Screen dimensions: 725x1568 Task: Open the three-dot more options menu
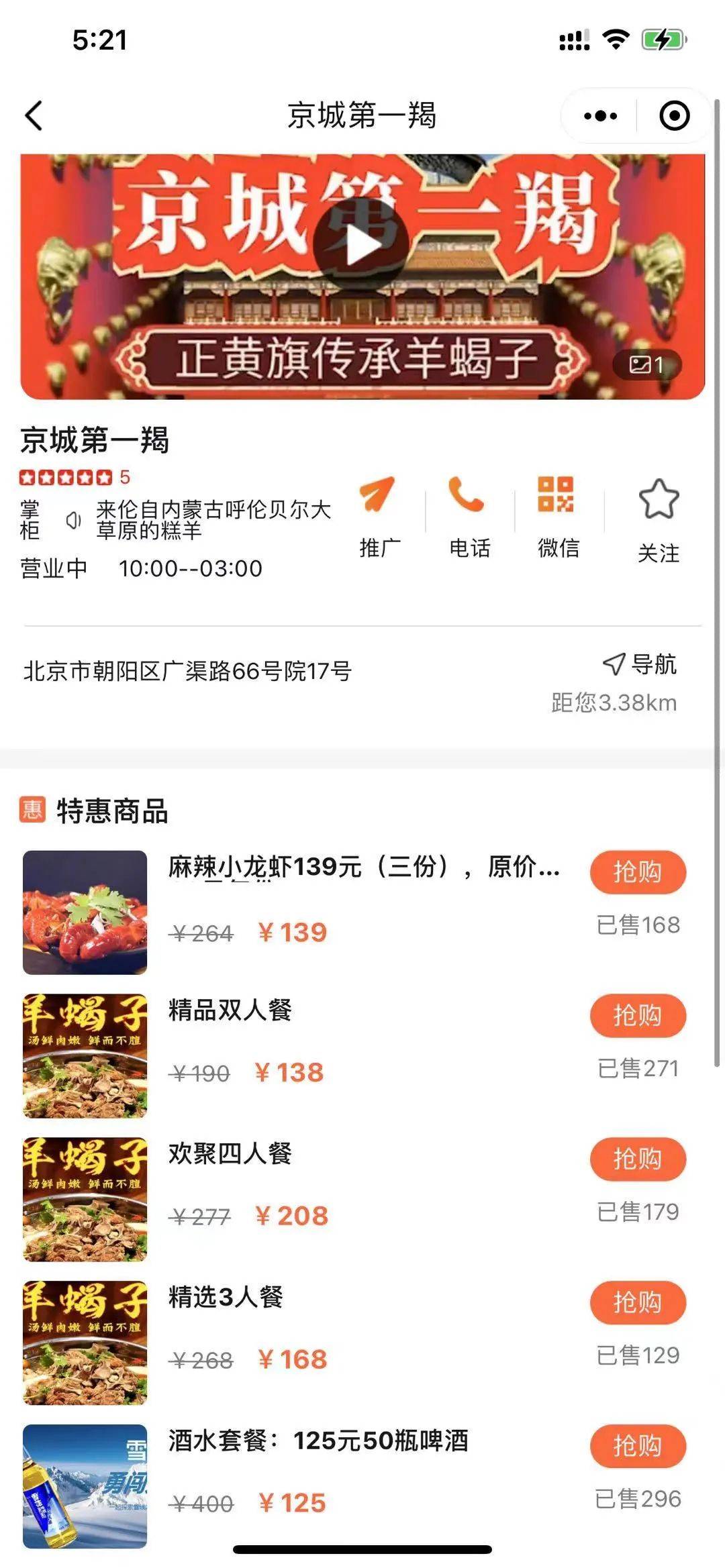(x=599, y=115)
